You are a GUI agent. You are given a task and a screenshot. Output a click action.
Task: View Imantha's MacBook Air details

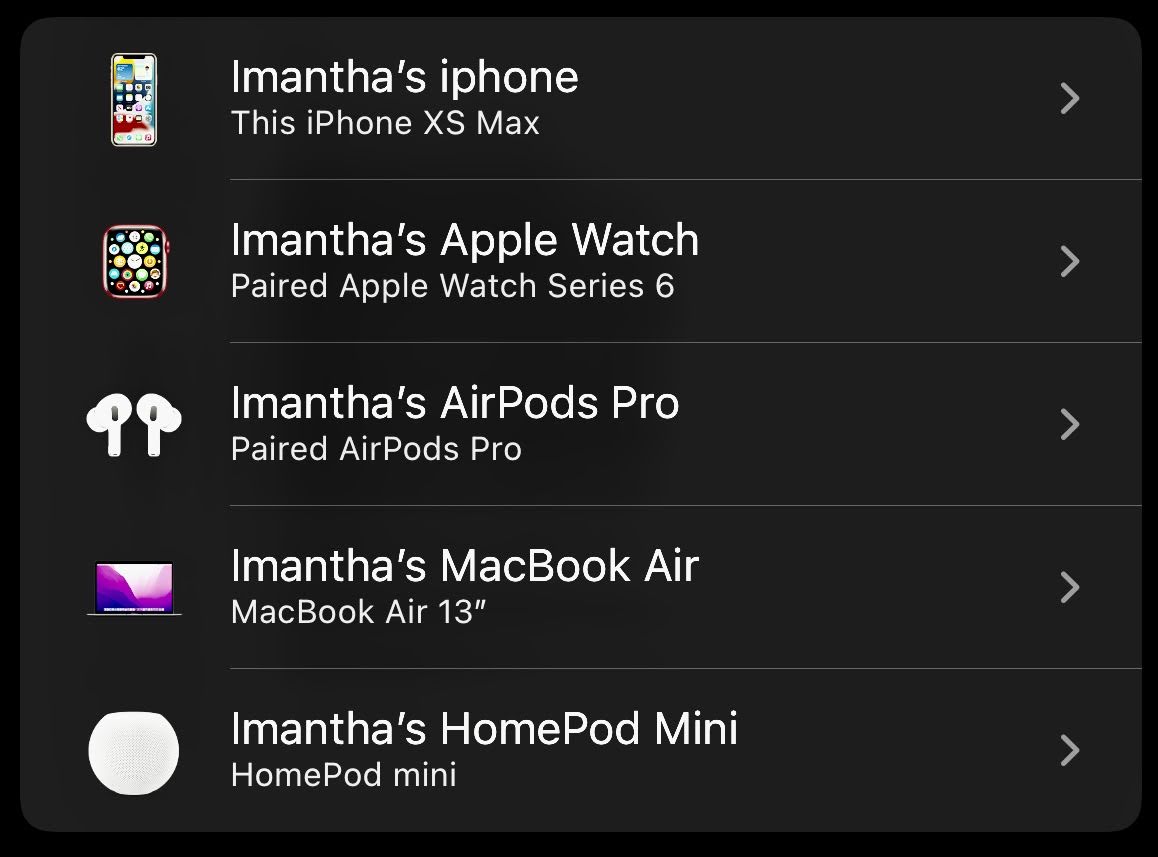click(x=580, y=587)
